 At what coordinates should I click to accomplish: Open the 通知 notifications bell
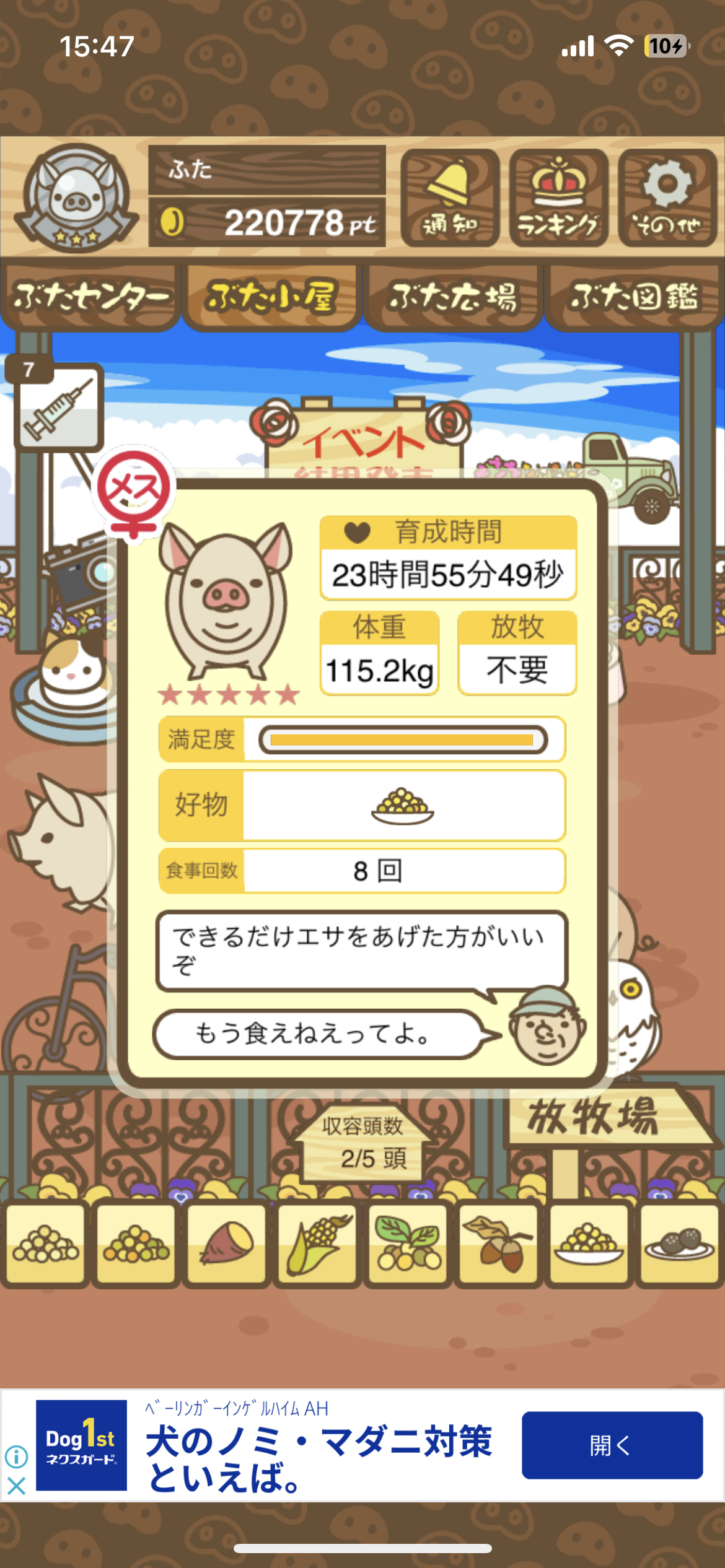450,198
